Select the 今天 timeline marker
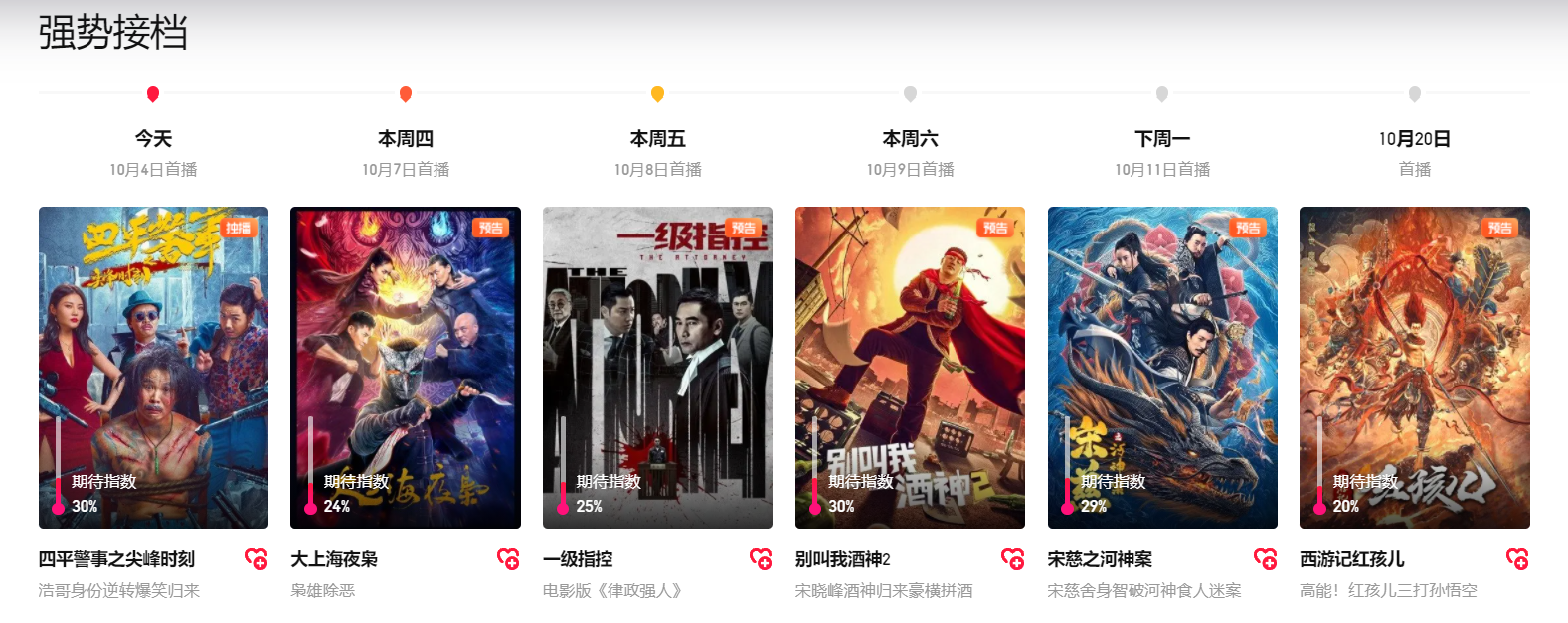This screenshot has height=623, width=1568. click(x=153, y=94)
